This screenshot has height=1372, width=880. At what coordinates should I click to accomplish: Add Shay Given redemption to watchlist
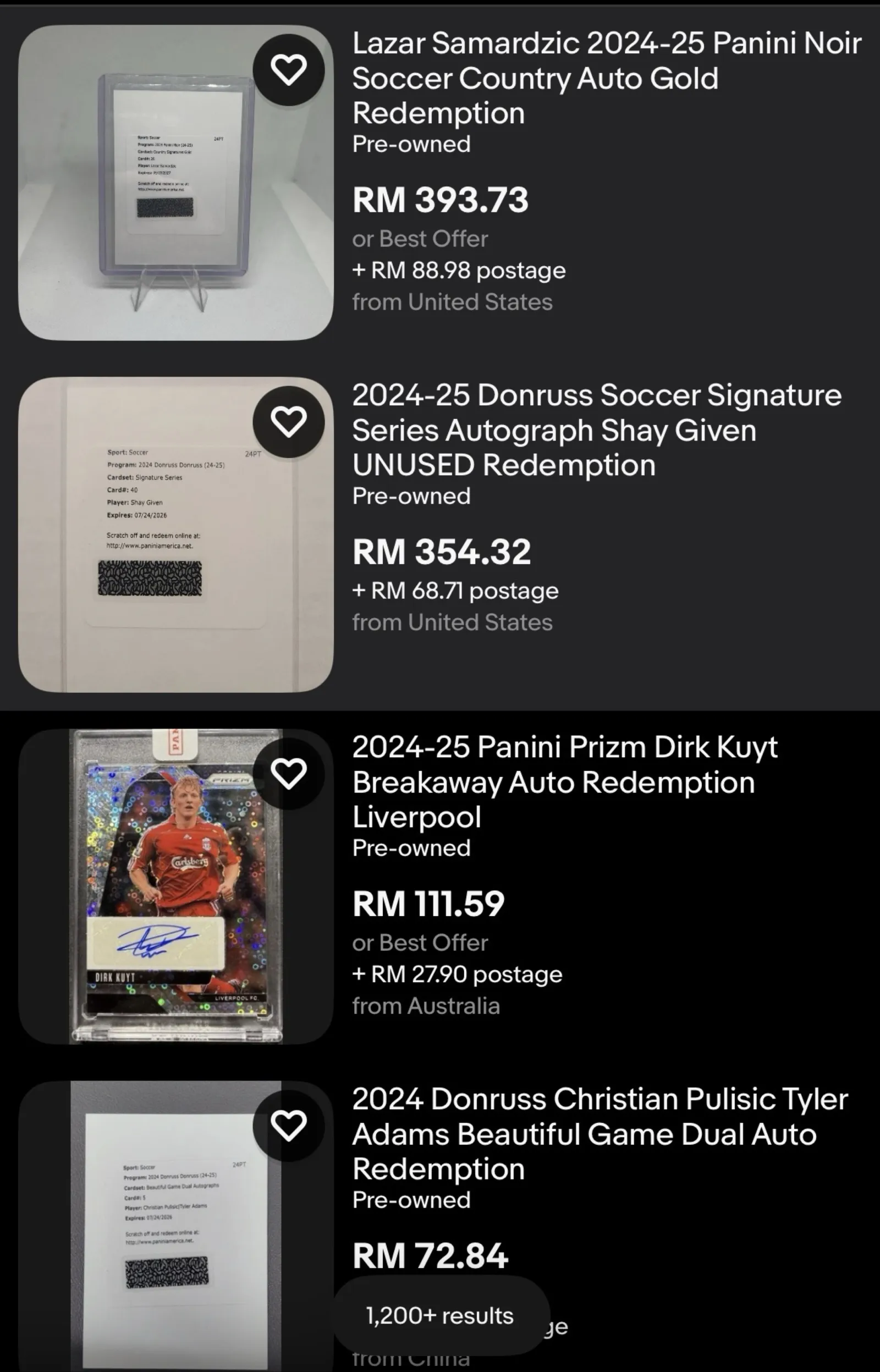tap(289, 422)
